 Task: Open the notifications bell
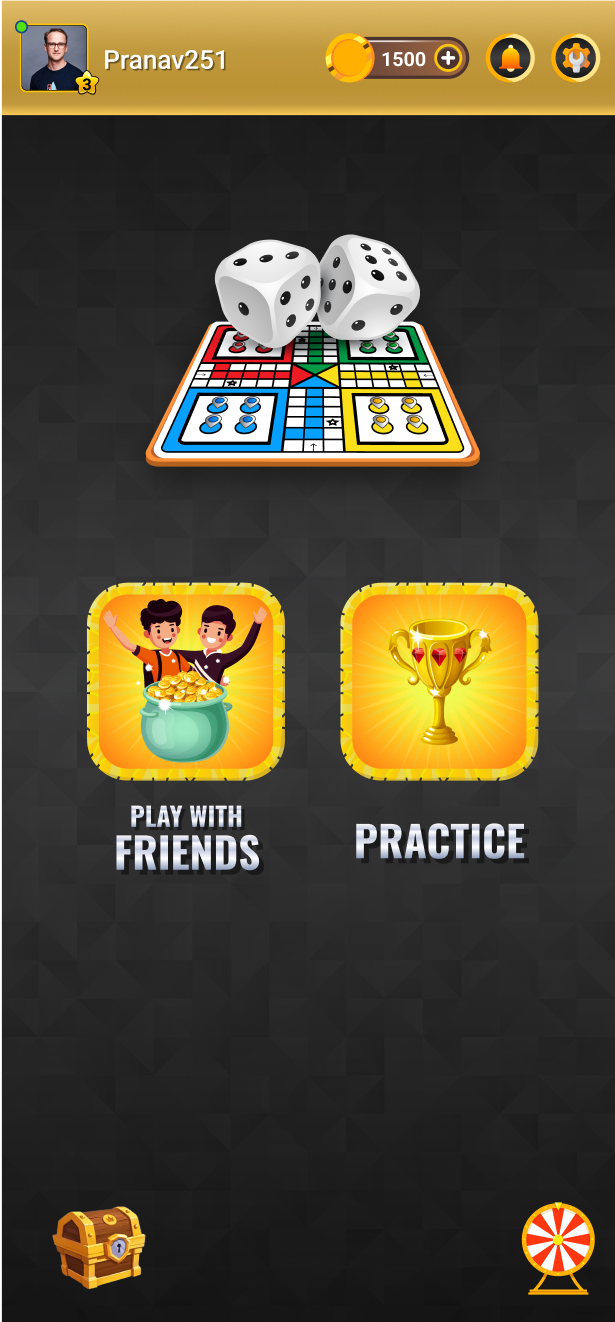(x=510, y=58)
